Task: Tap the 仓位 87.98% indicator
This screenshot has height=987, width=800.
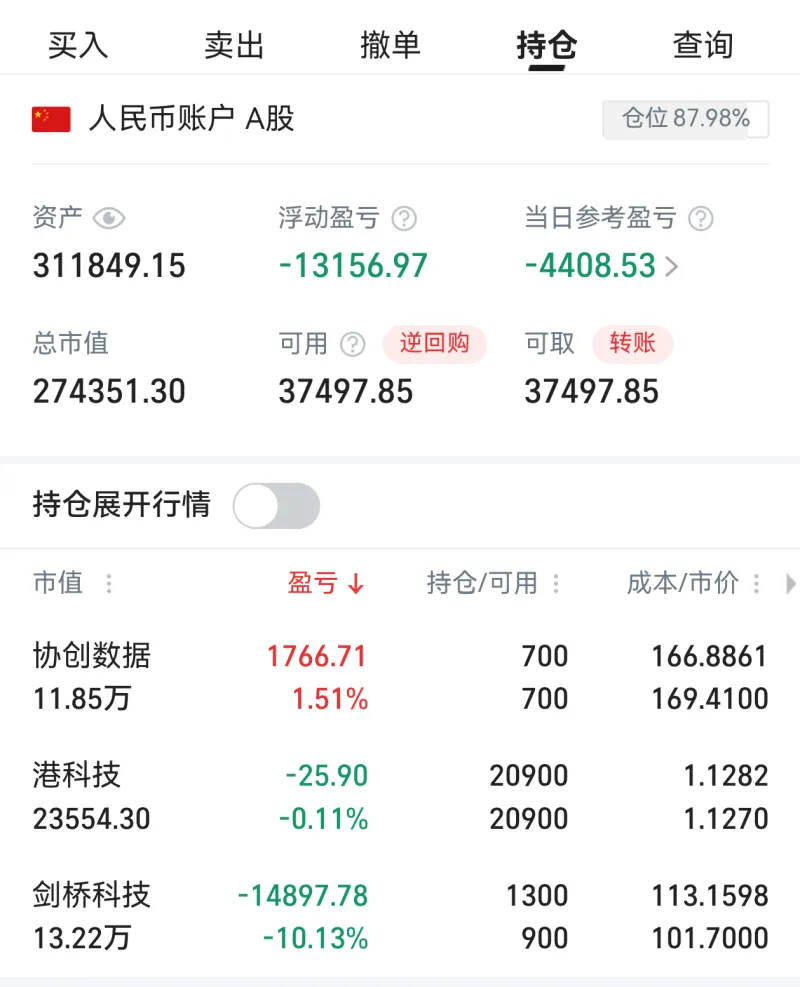Action: [x=685, y=119]
